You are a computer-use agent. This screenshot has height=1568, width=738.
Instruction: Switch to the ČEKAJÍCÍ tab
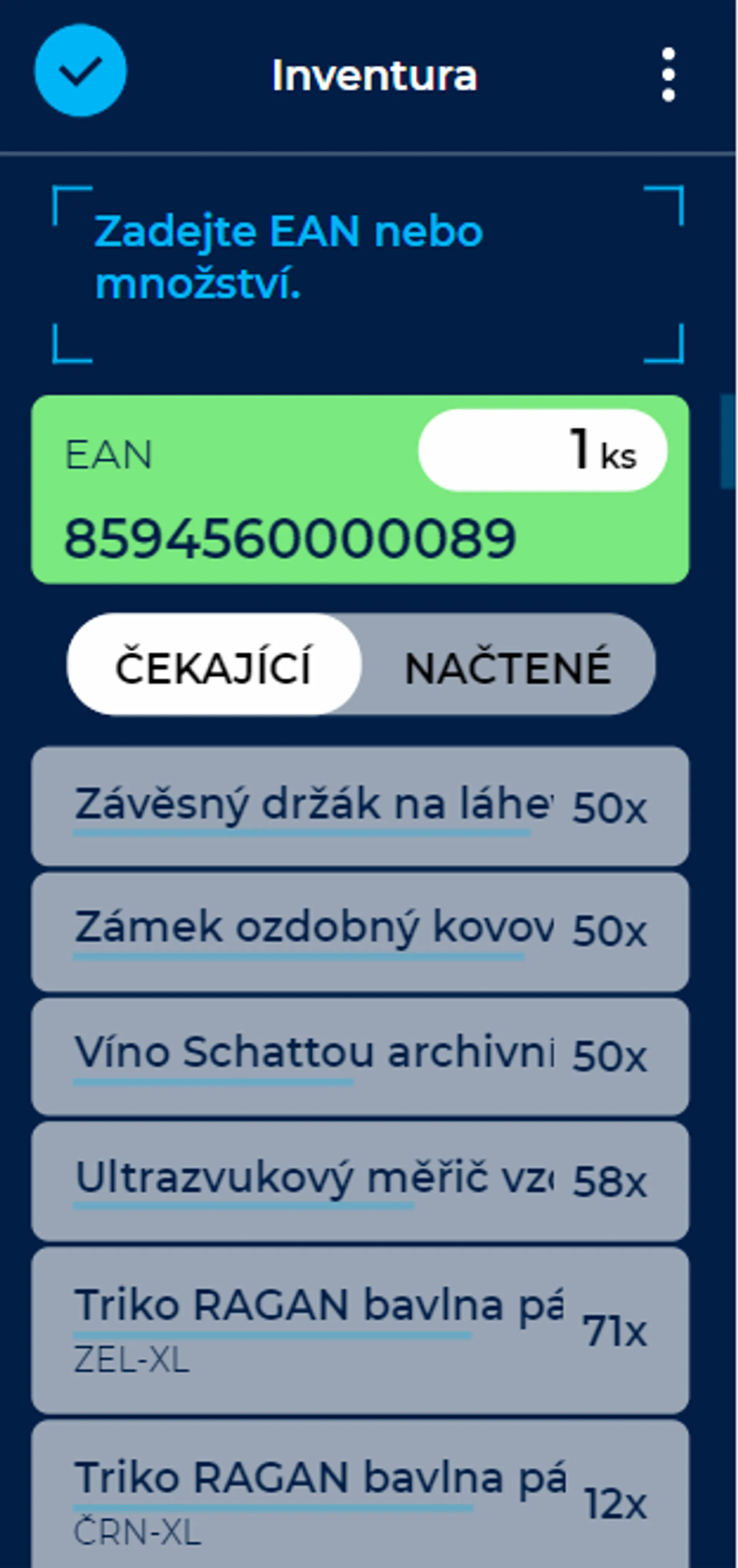[x=214, y=665]
